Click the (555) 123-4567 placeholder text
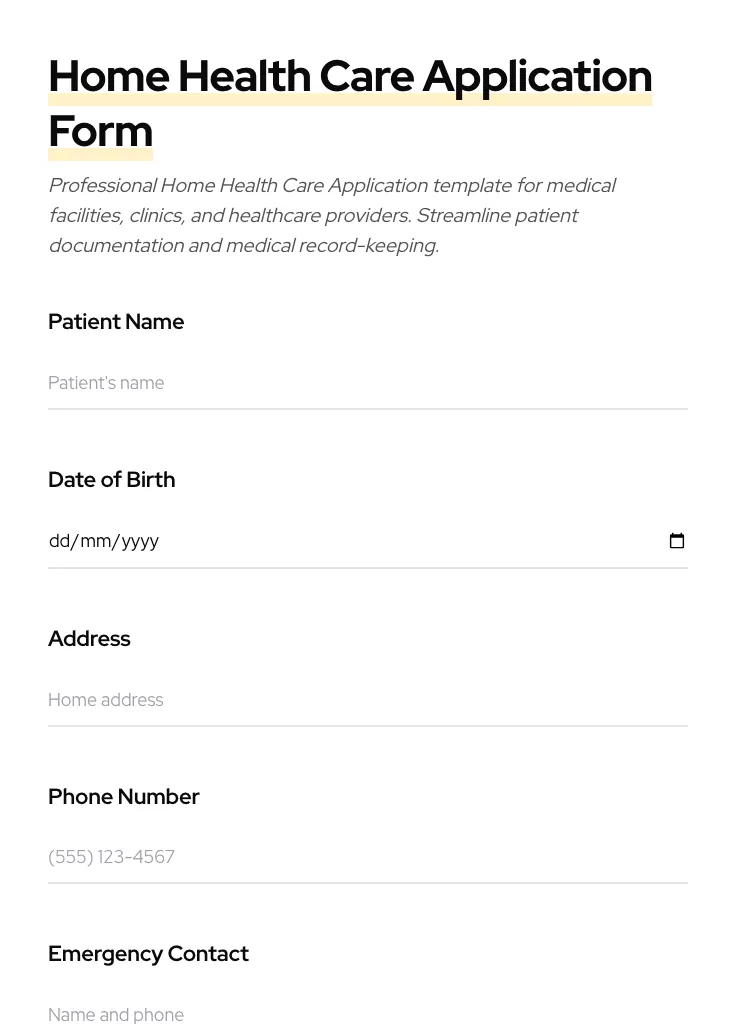This screenshot has height=1024, width=736. (111, 857)
